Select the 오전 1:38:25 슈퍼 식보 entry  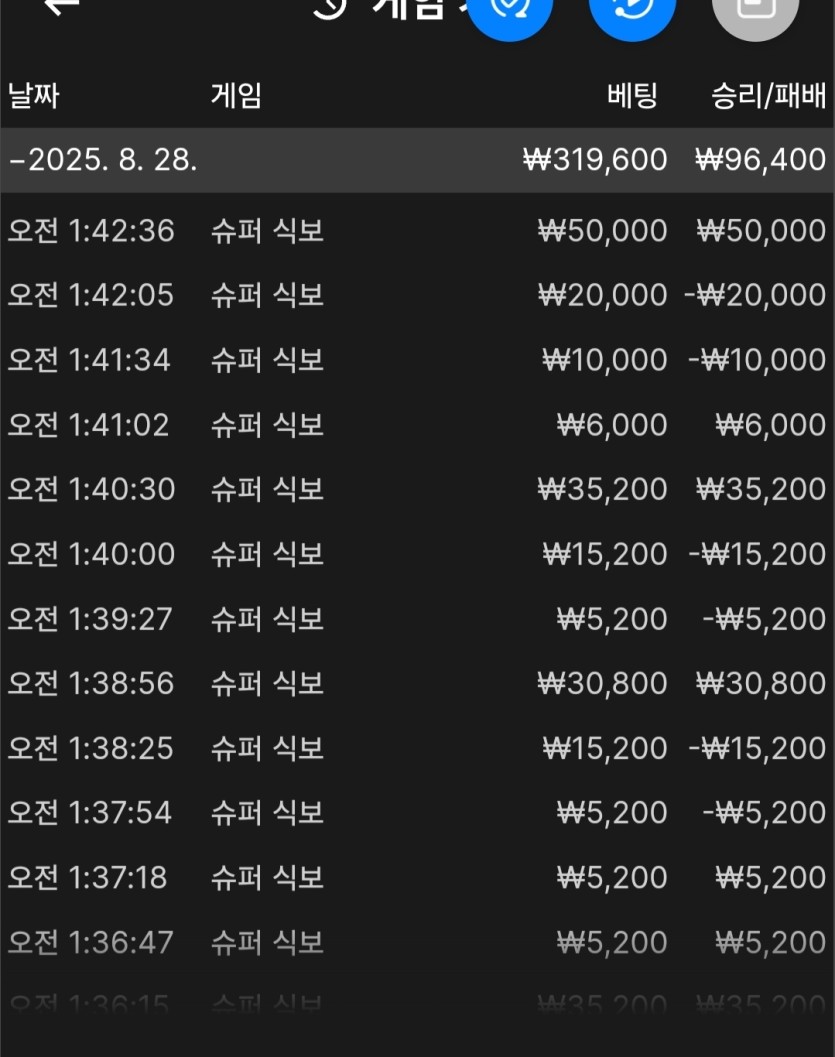(417, 748)
